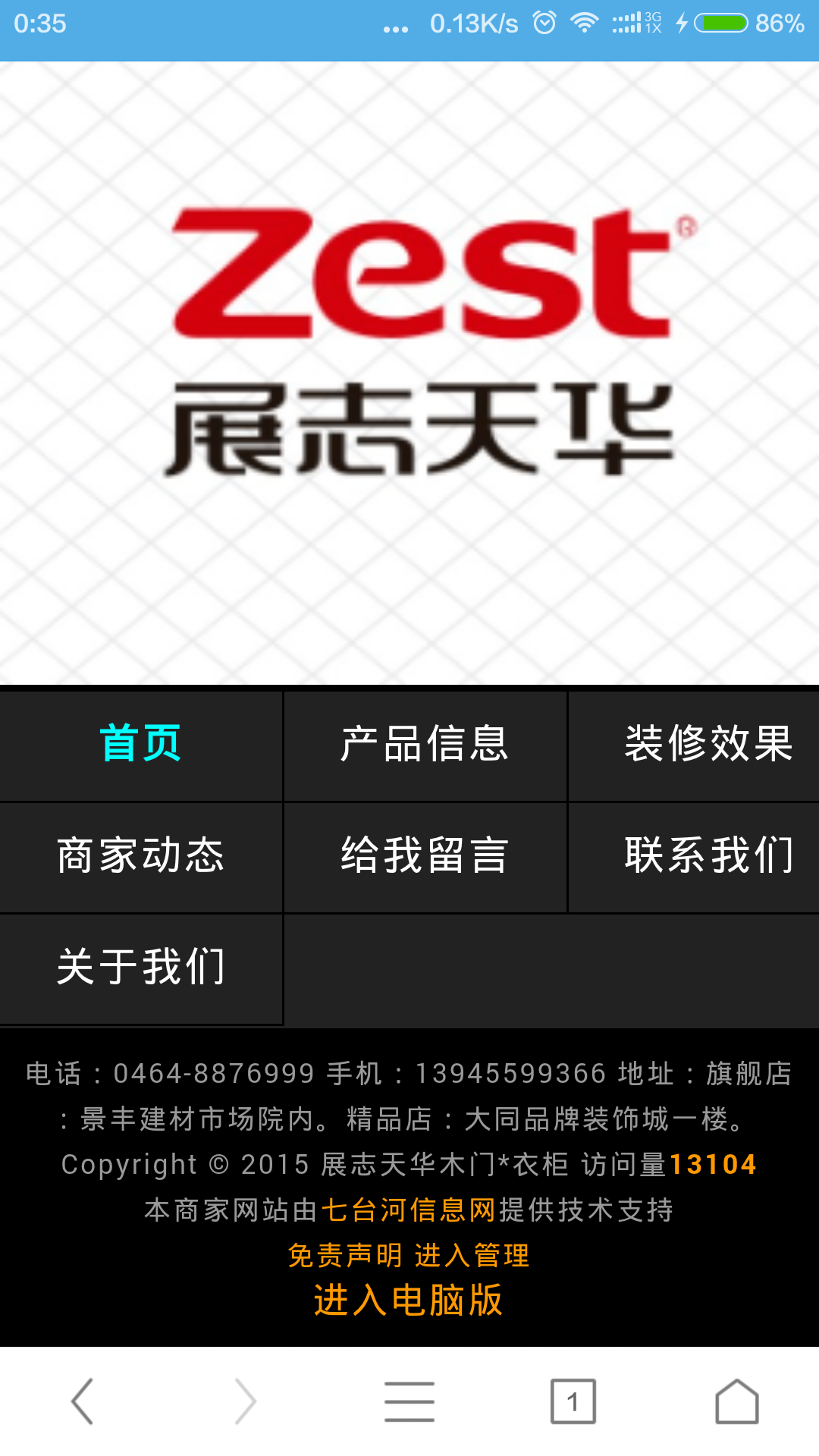Open the 产品信息 section

click(425, 744)
